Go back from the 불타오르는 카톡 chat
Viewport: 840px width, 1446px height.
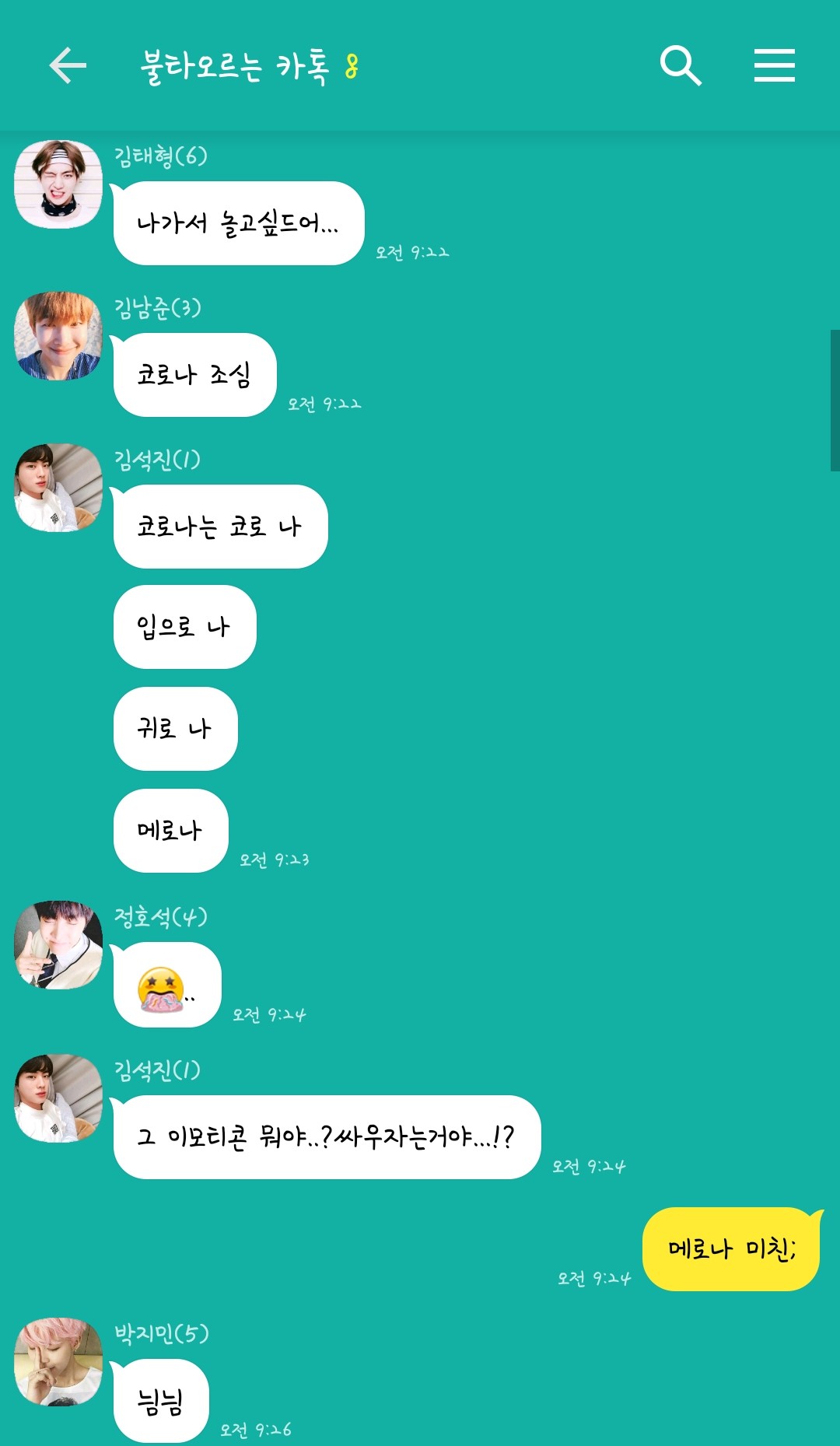click(x=68, y=65)
